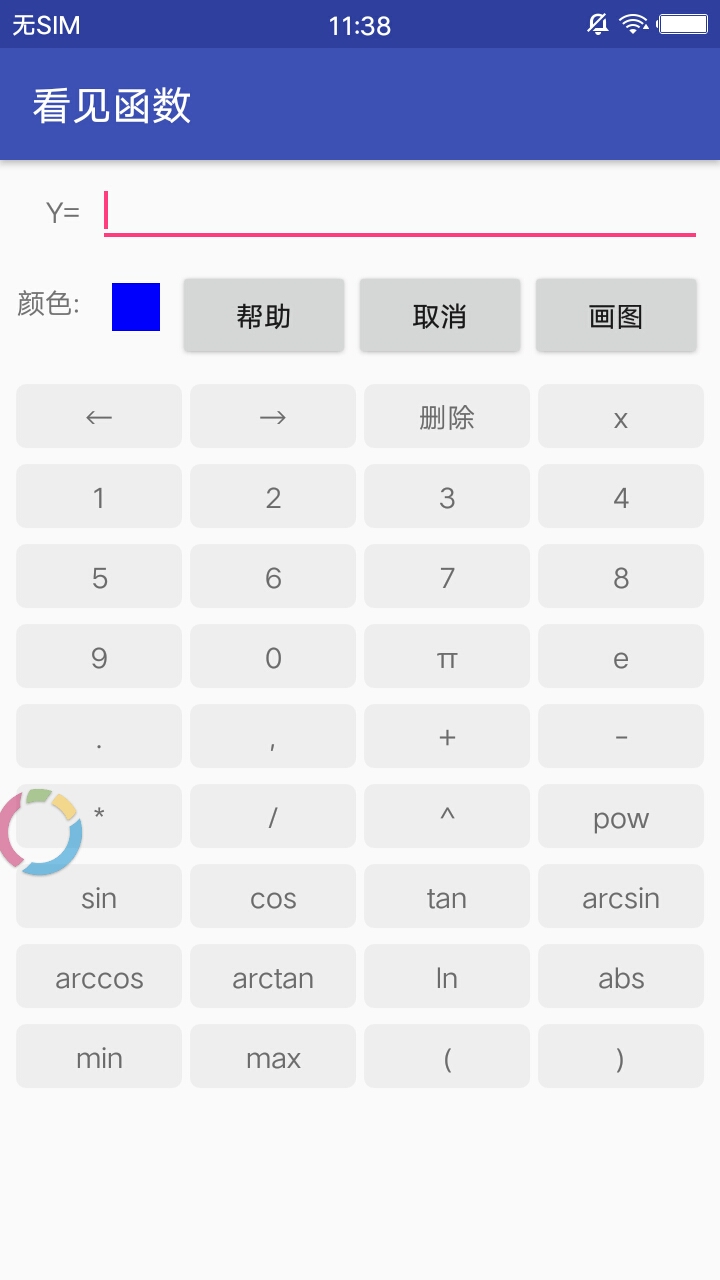Open 帮助 help
Viewport: 720px width, 1280px height.
264,316
